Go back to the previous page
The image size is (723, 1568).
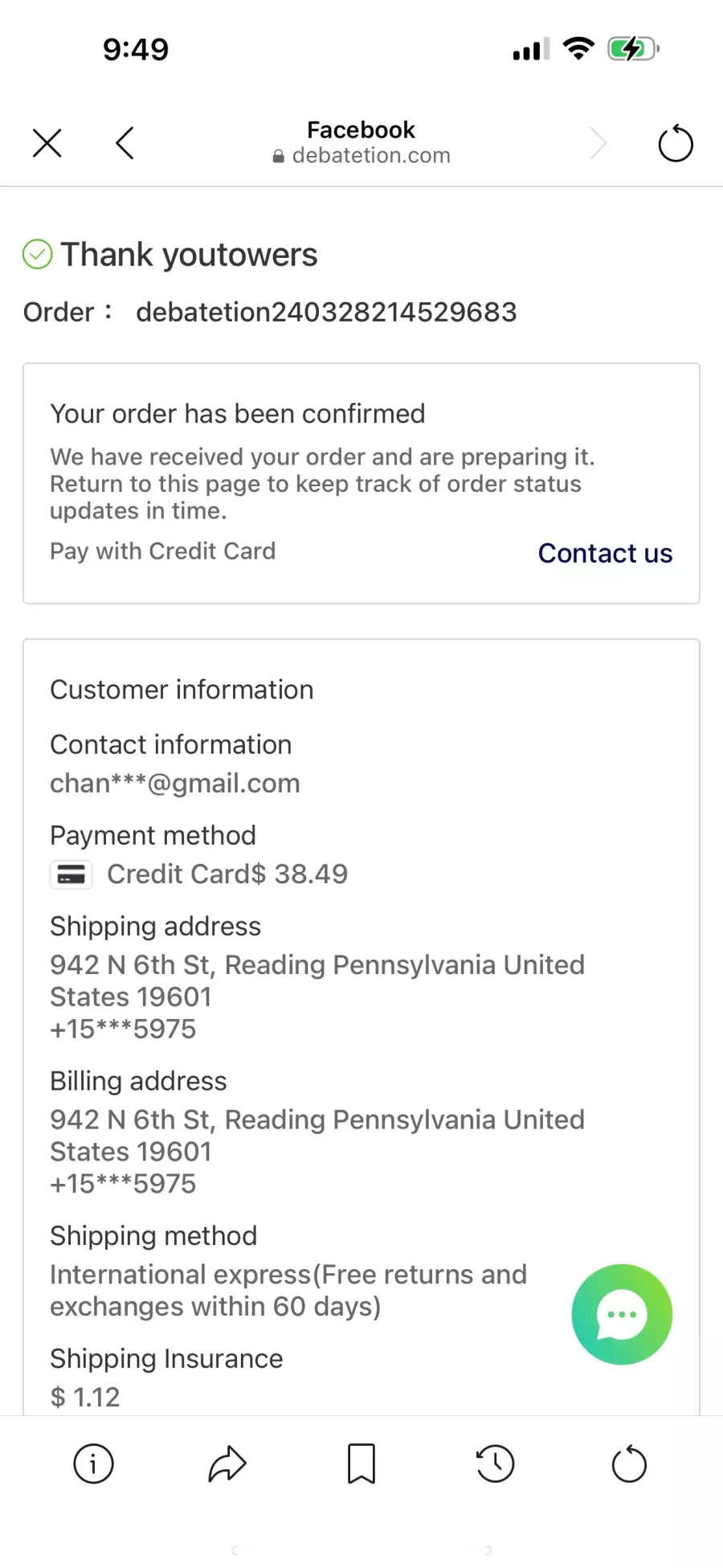[x=125, y=144]
